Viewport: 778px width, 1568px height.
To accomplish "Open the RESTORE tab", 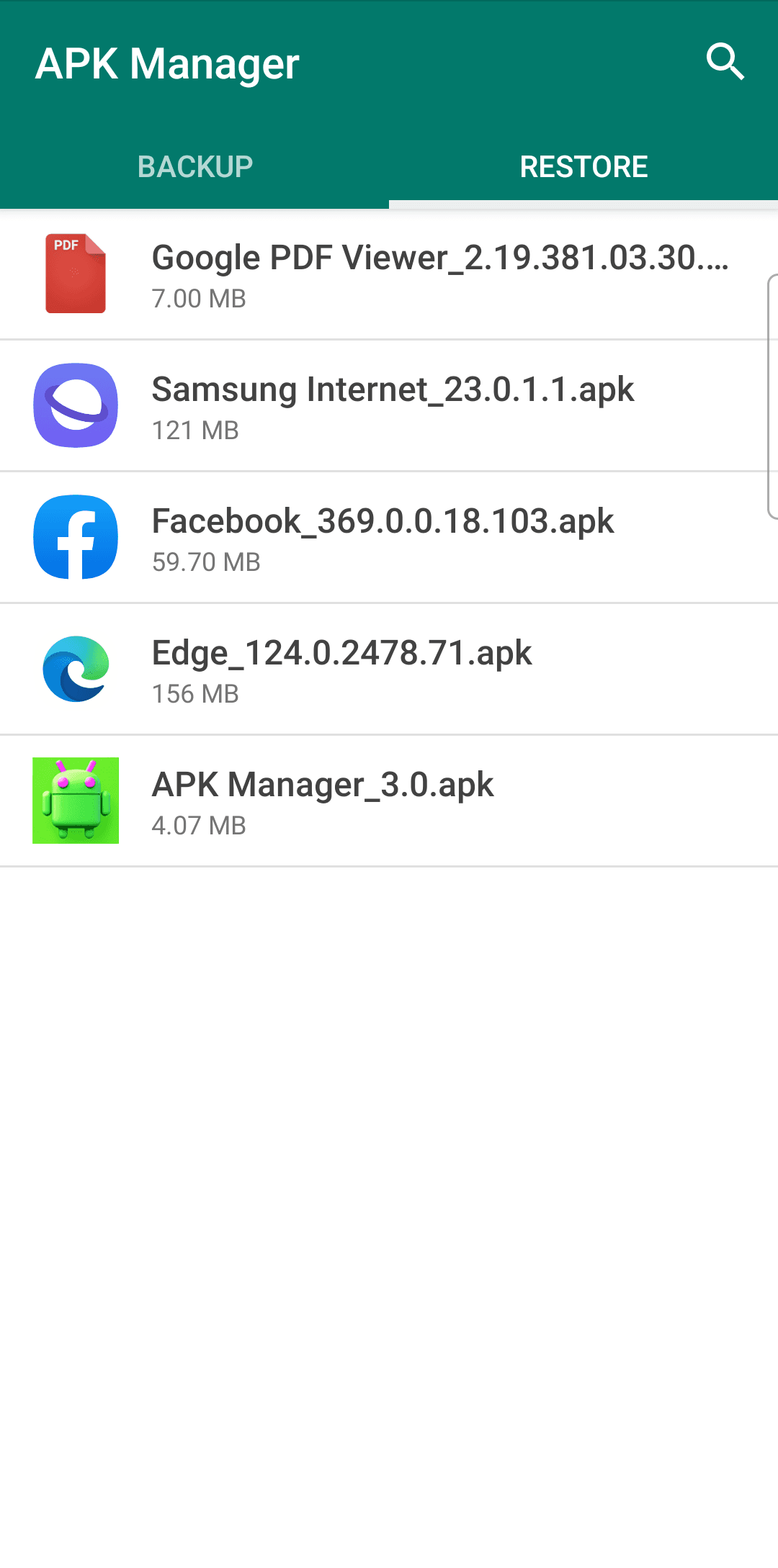I will (x=583, y=166).
